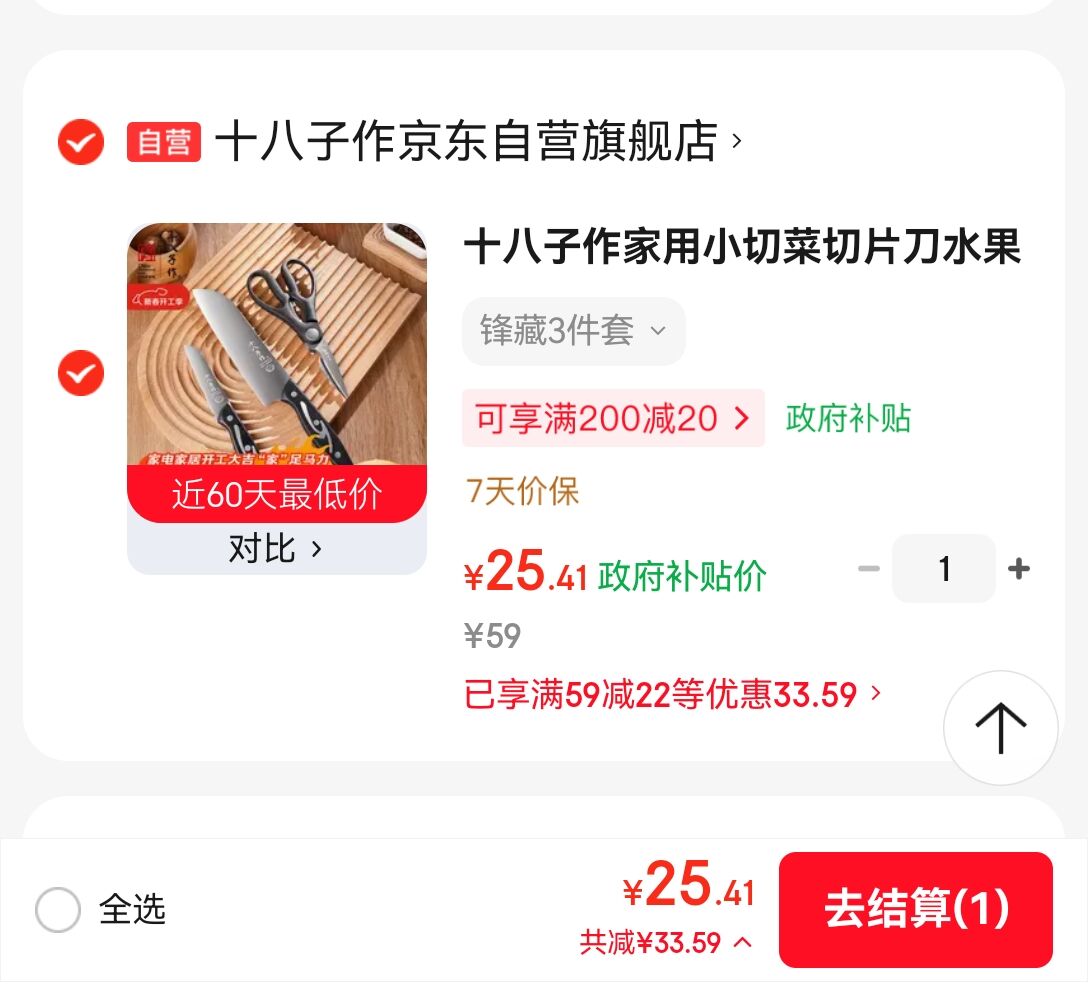Viewport: 1088px width, 1002px height.
Task: Open 十八子作京东自营旗舰店 store page
Action: pos(467,141)
